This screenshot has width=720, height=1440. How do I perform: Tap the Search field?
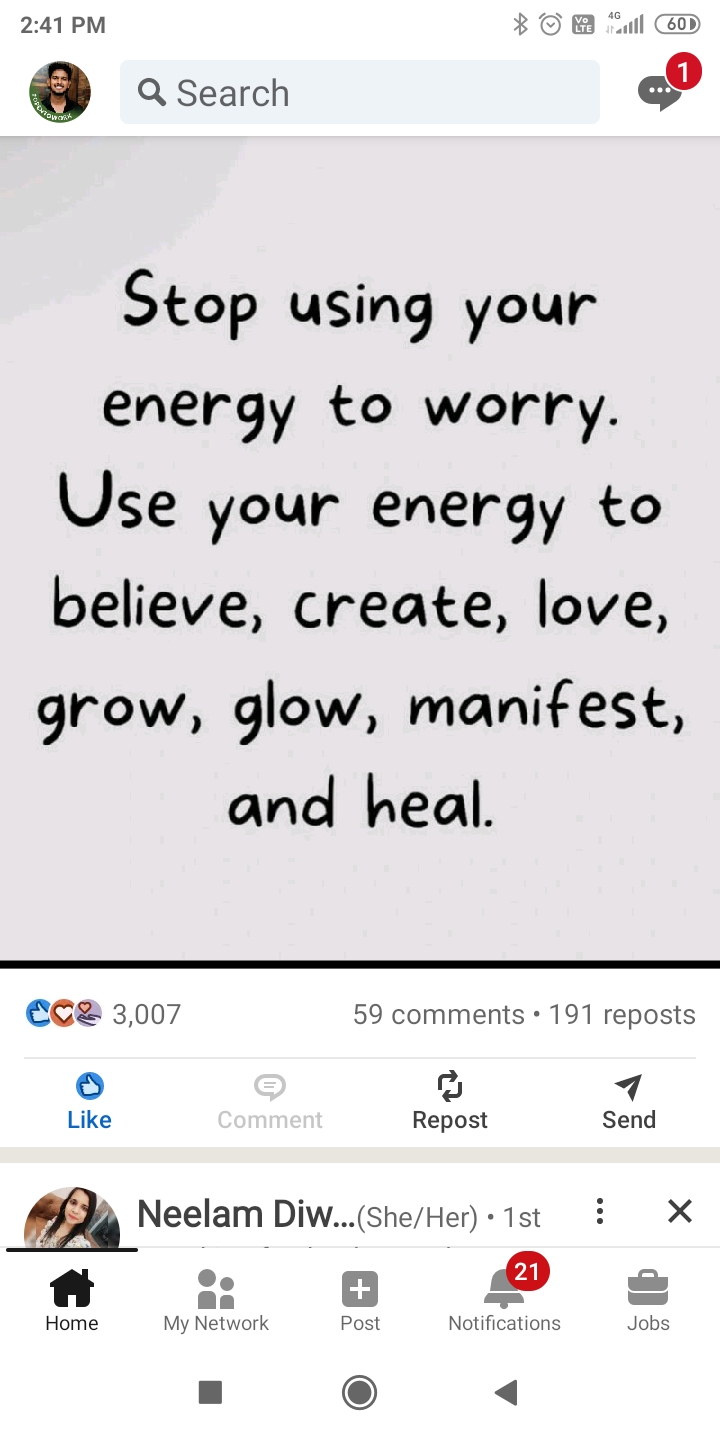(360, 93)
